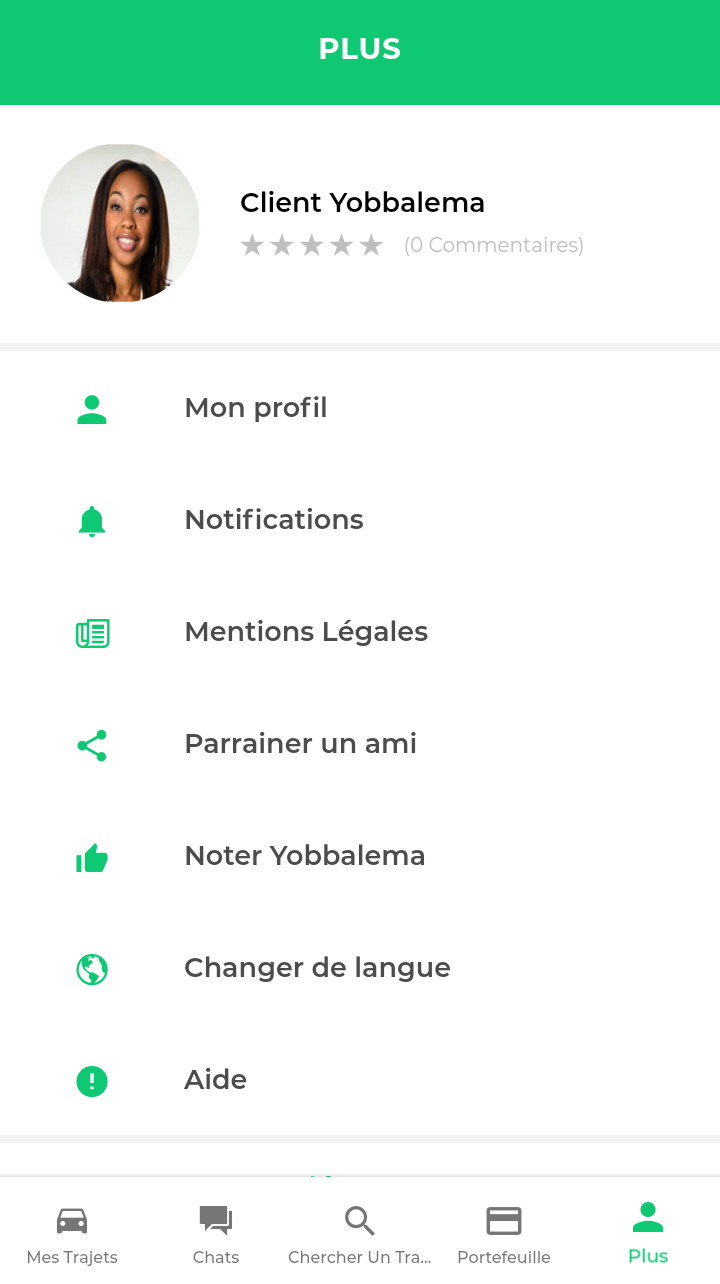Tap Noter Yobbalema
This screenshot has height=1284, width=720.
360,856
